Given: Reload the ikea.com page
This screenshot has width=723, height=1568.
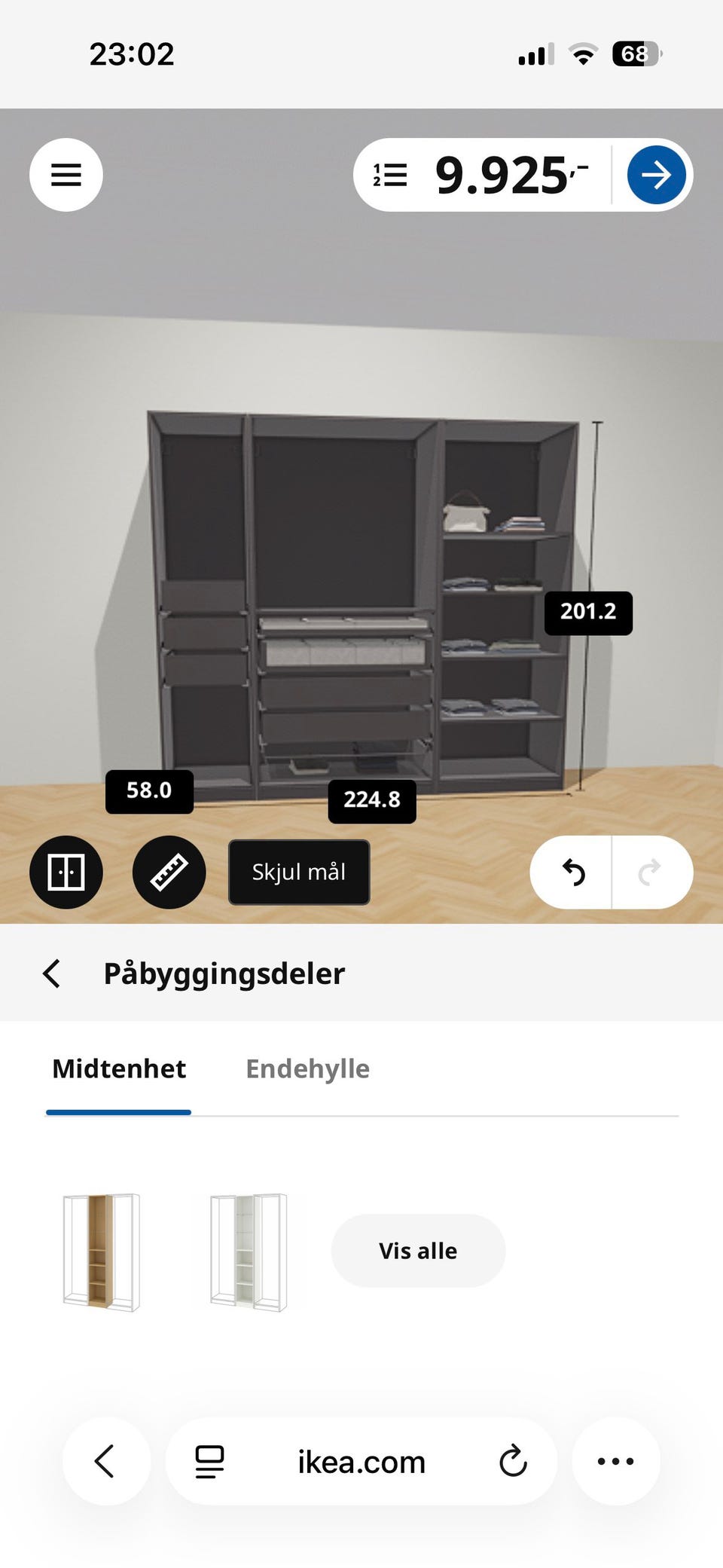Looking at the screenshot, I should click(514, 1460).
